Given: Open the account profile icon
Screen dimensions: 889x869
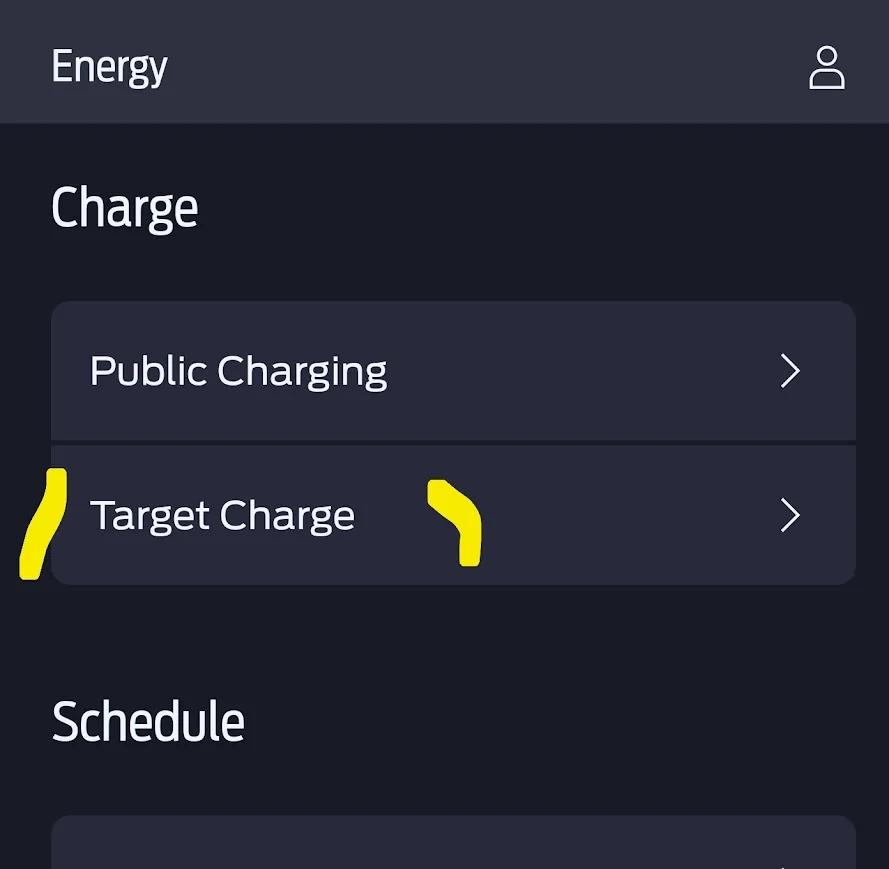Looking at the screenshot, I should (x=826, y=68).
